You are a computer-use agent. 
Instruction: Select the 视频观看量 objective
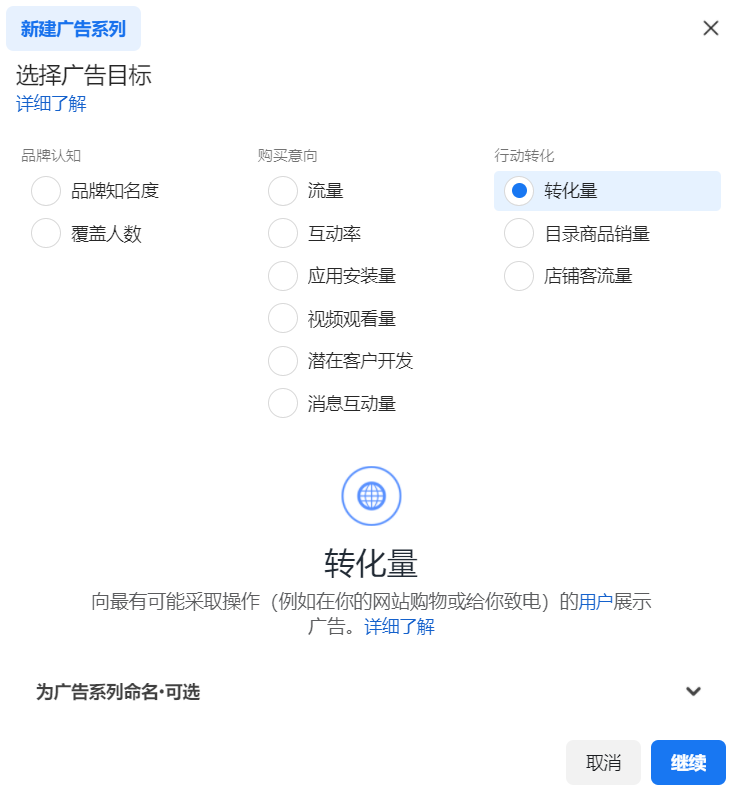click(282, 318)
